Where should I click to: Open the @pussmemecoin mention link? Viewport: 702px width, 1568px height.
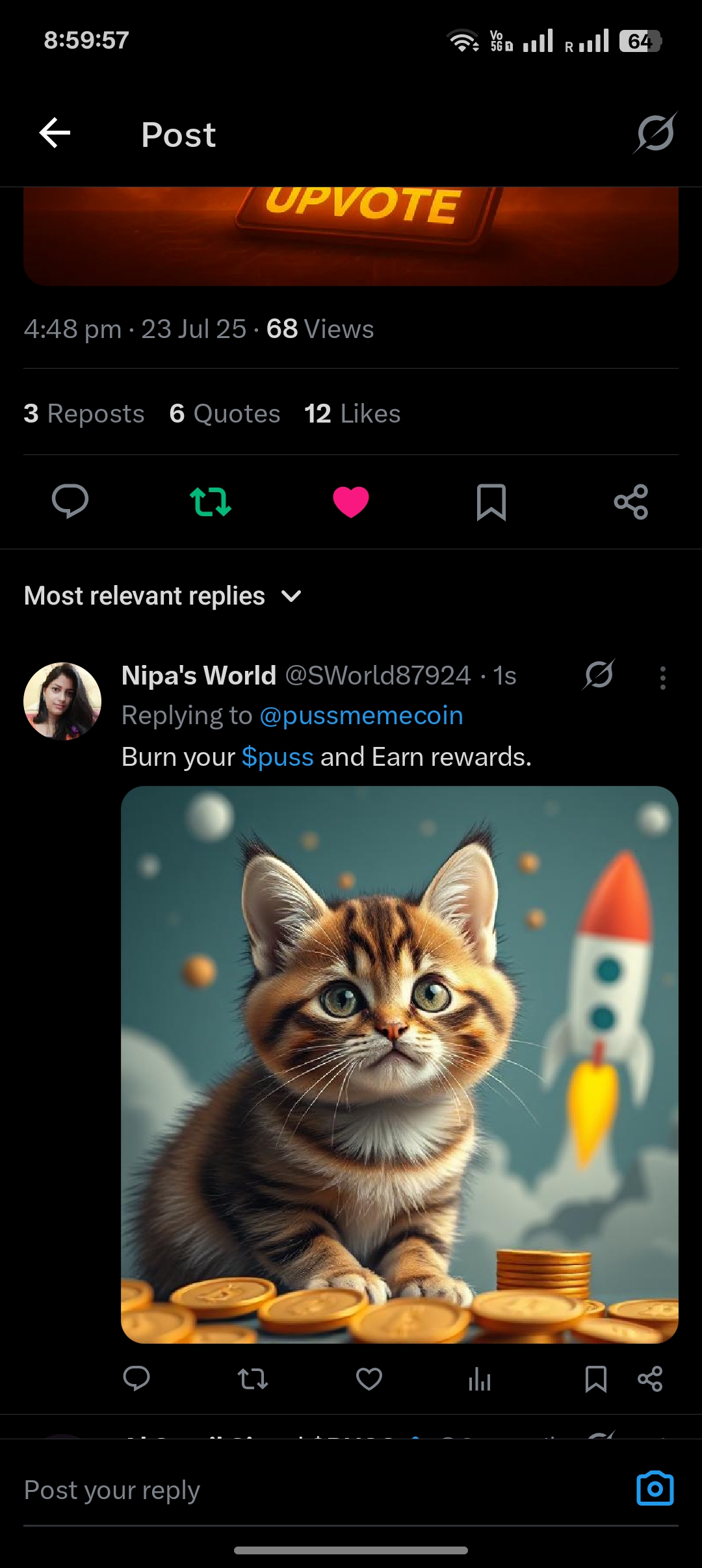click(361, 716)
